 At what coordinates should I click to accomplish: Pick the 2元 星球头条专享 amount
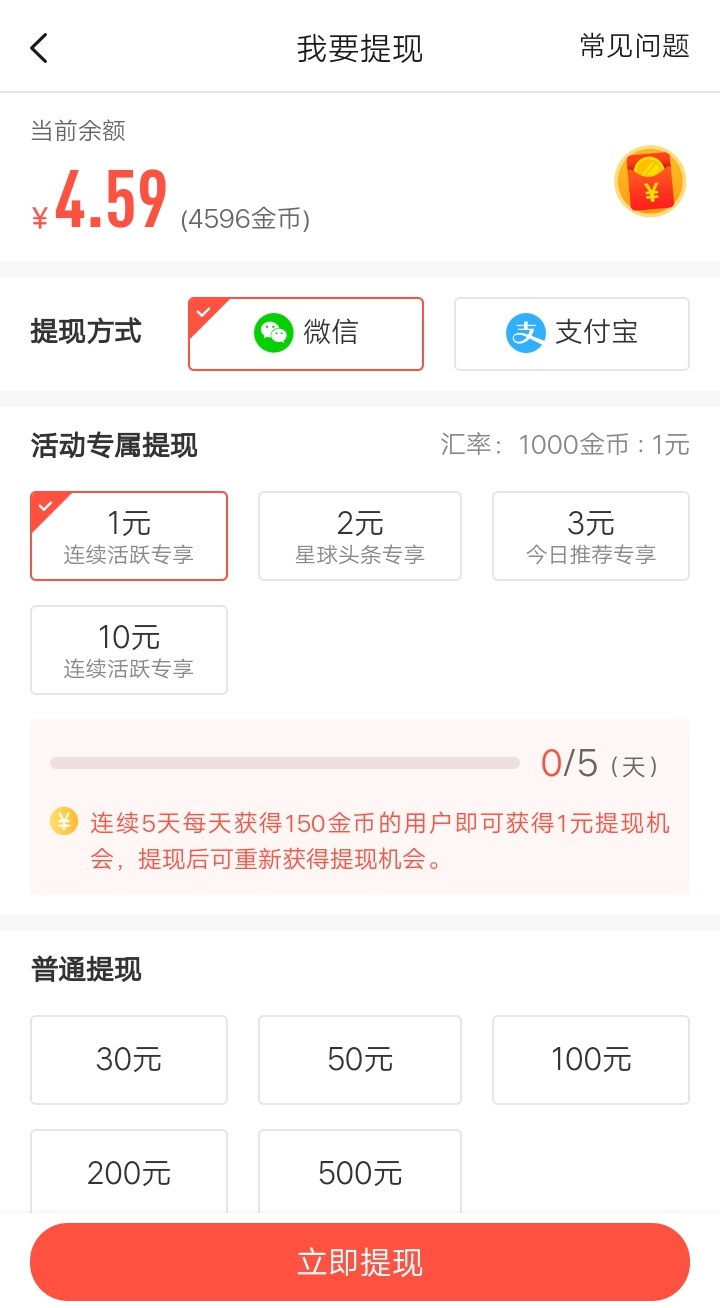pyautogui.click(x=360, y=536)
